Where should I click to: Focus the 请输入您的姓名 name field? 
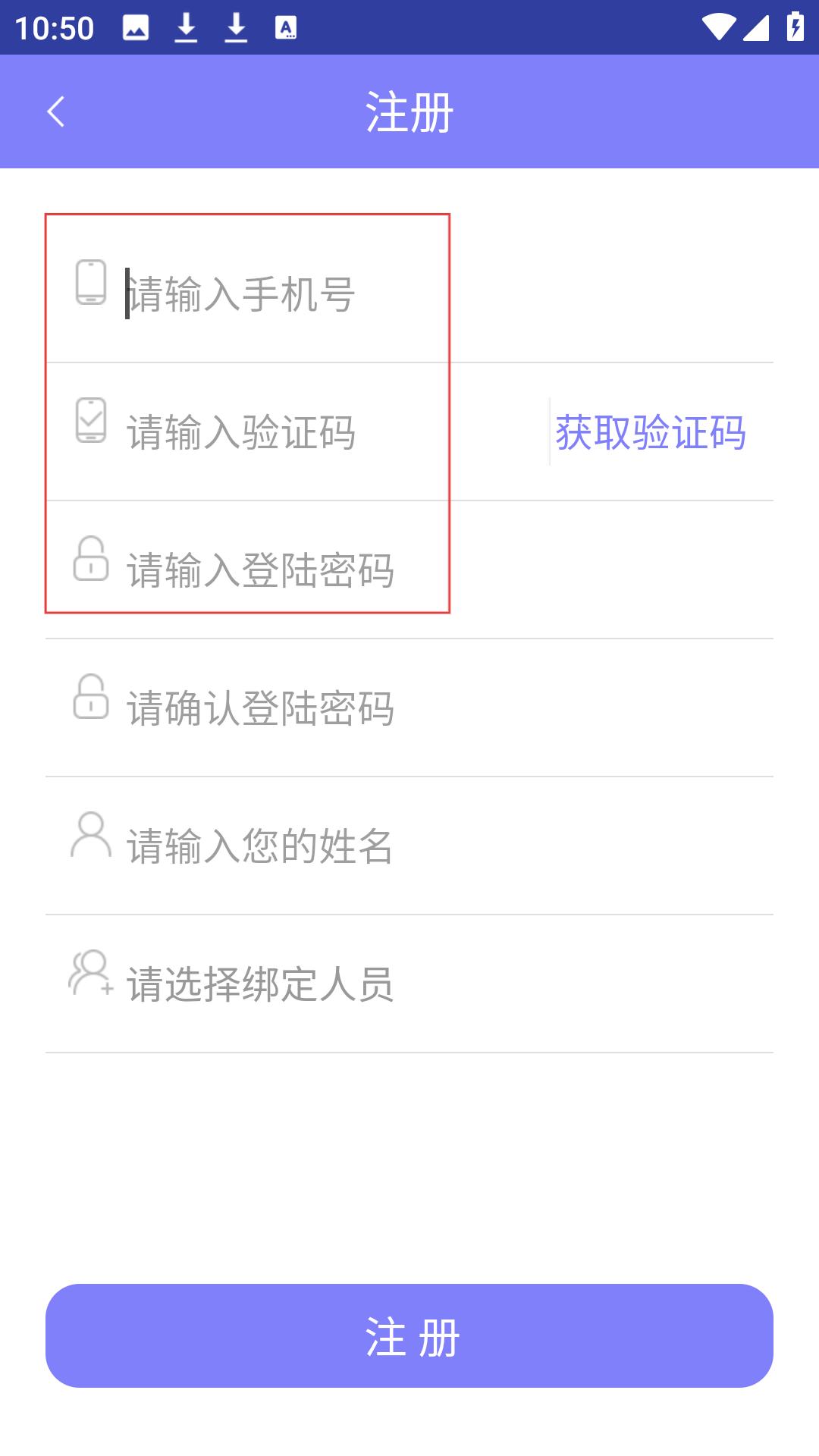pos(447,846)
